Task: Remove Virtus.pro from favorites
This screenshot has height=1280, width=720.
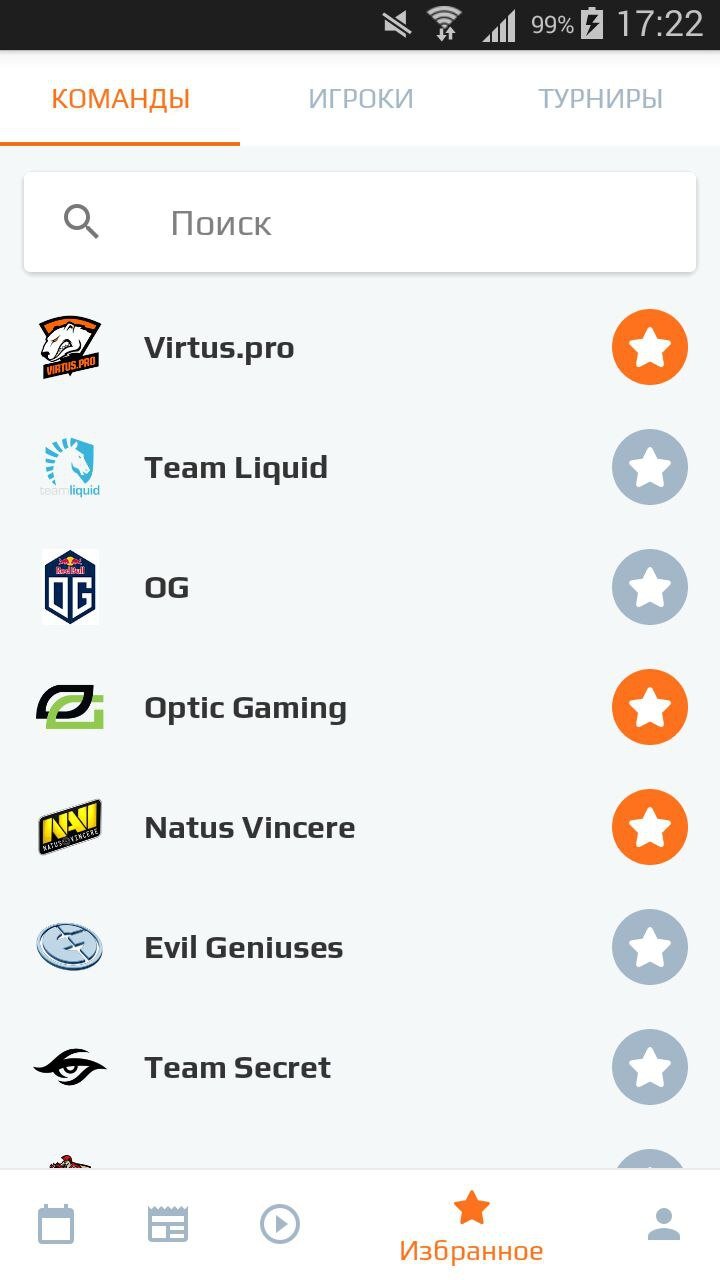Action: click(x=650, y=347)
